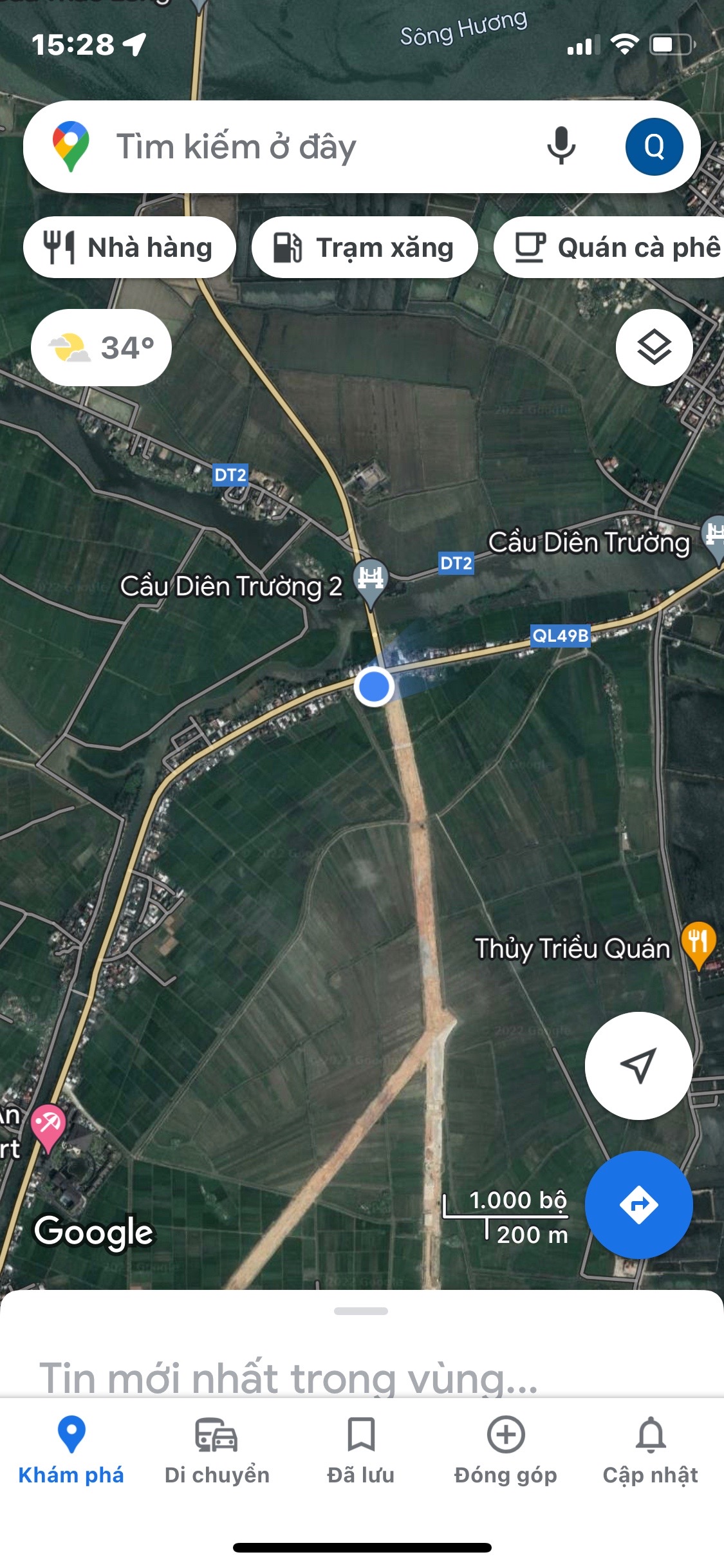Screen dimensions: 724x1568
Task: Open the Q account profile avatar
Action: pos(654,147)
